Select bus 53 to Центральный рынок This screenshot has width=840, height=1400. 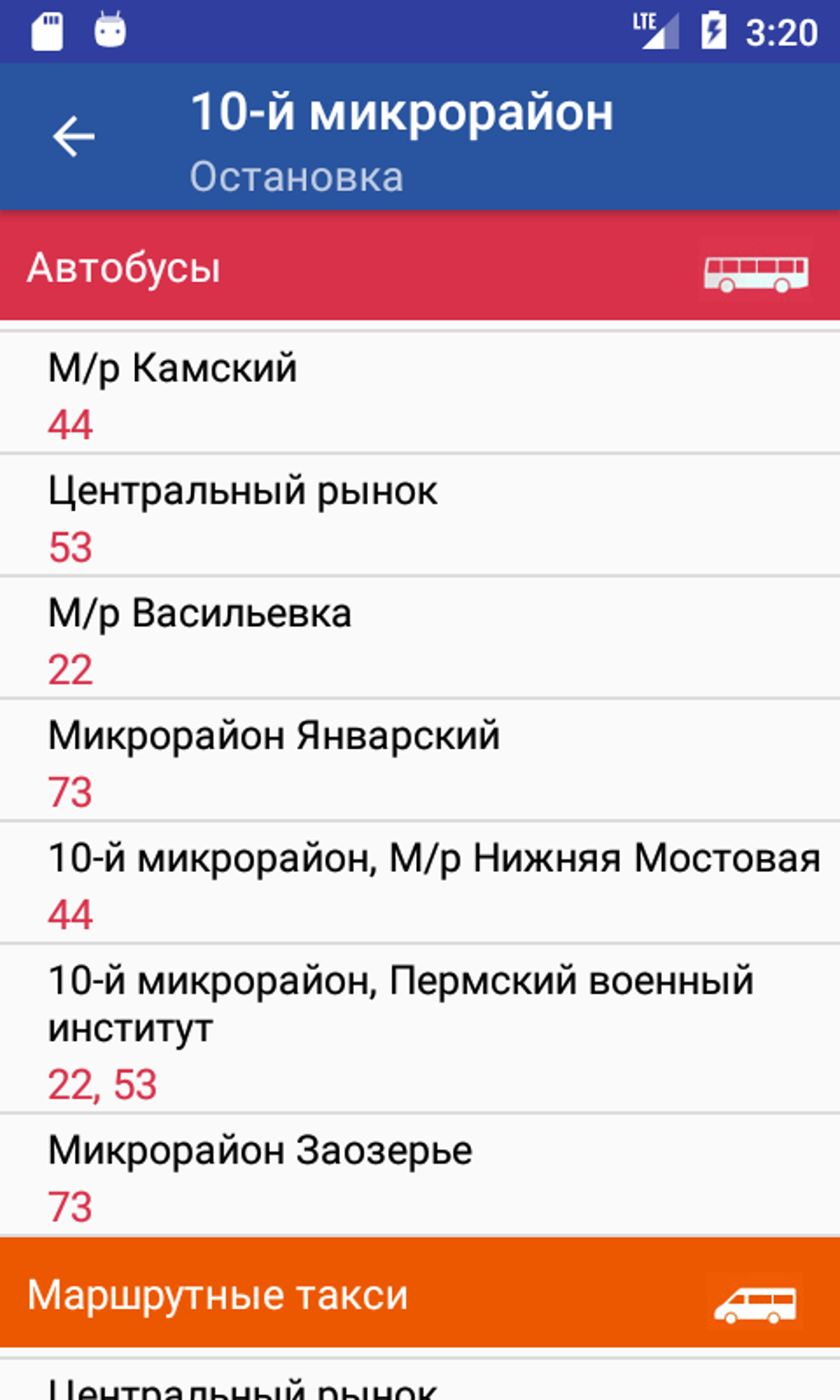coord(420,516)
